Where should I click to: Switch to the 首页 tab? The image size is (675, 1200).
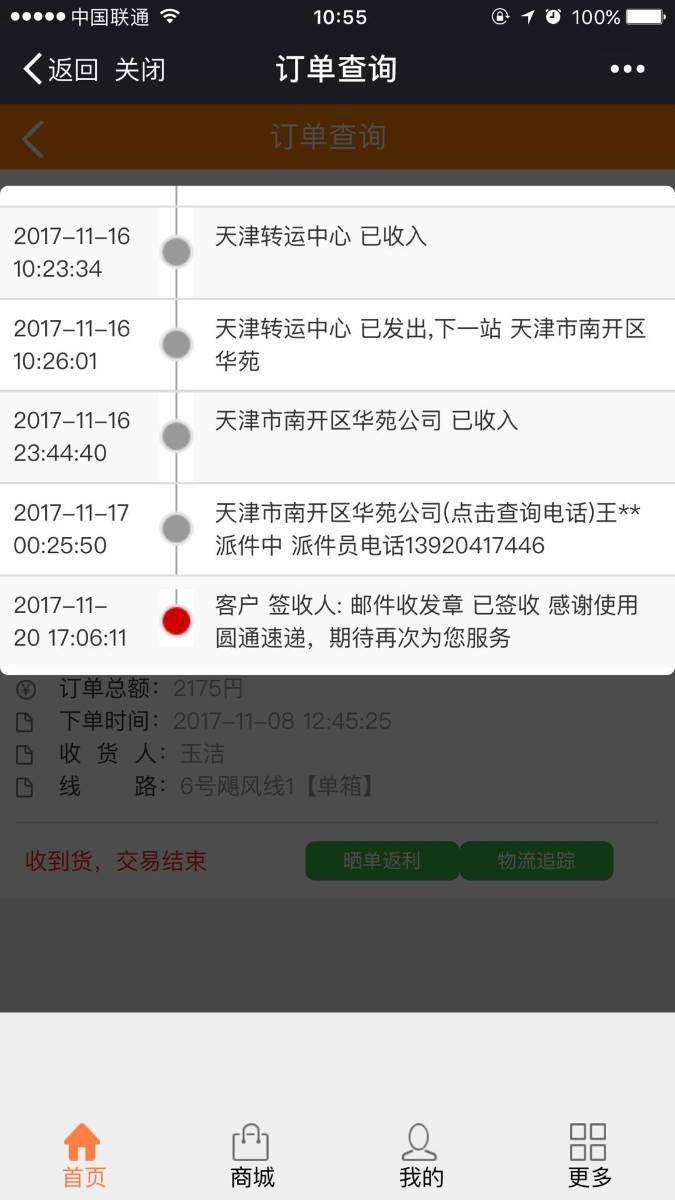pos(83,1156)
